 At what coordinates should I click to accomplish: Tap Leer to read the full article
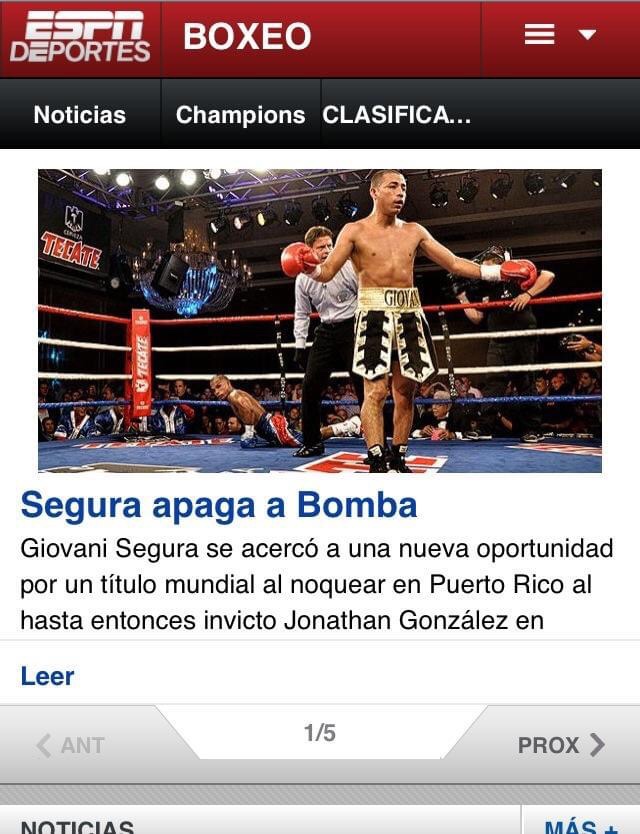tap(47, 676)
